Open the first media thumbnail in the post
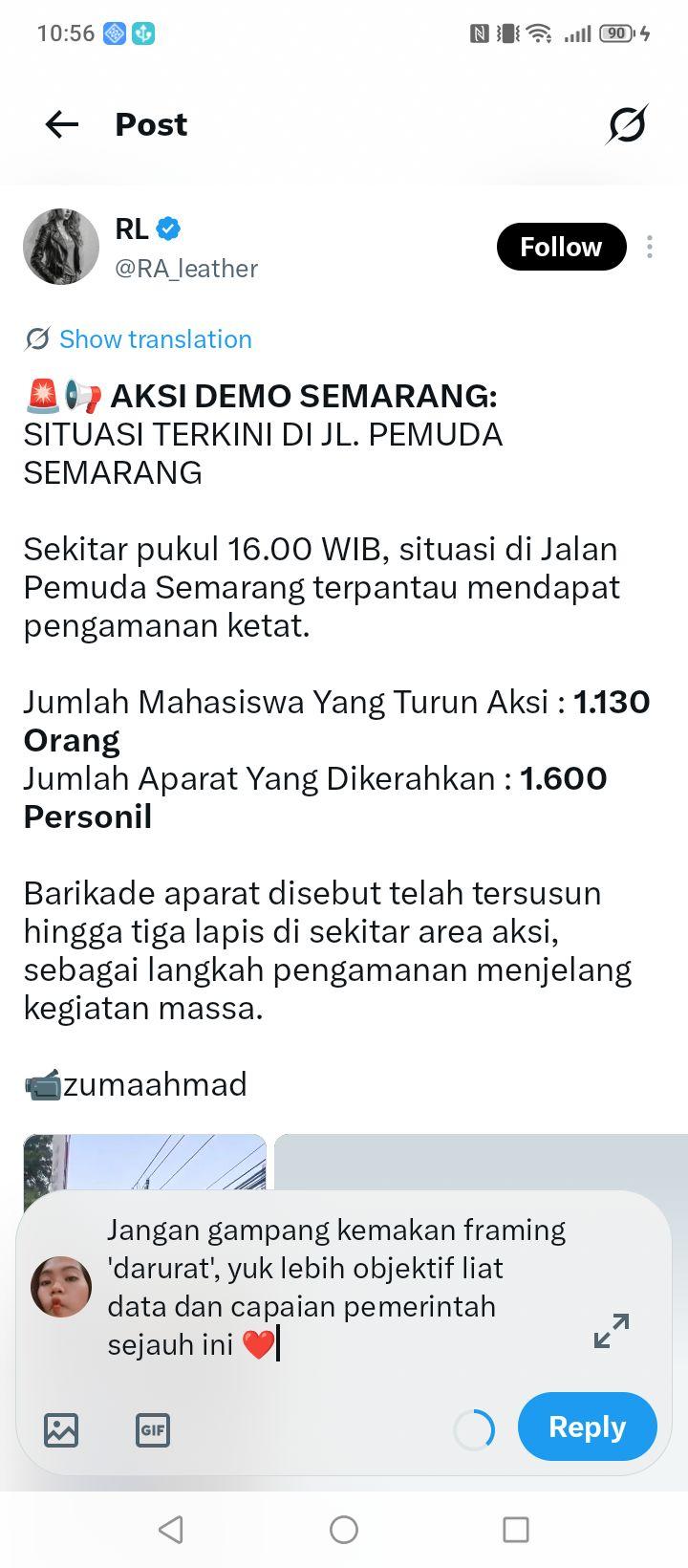 (x=144, y=1162)
